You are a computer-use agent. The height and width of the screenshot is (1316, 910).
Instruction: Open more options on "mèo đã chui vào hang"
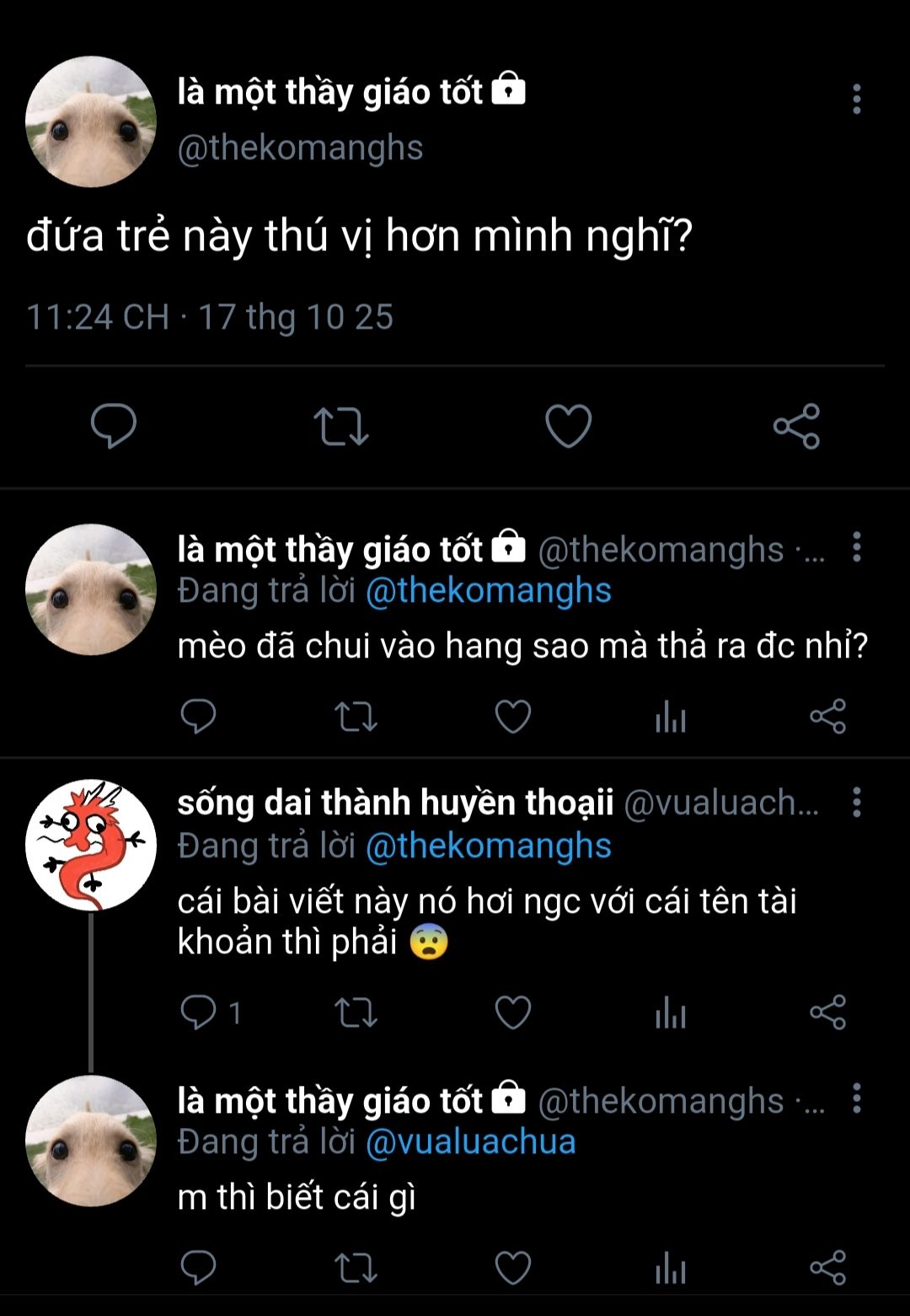(x=856, y=547)
